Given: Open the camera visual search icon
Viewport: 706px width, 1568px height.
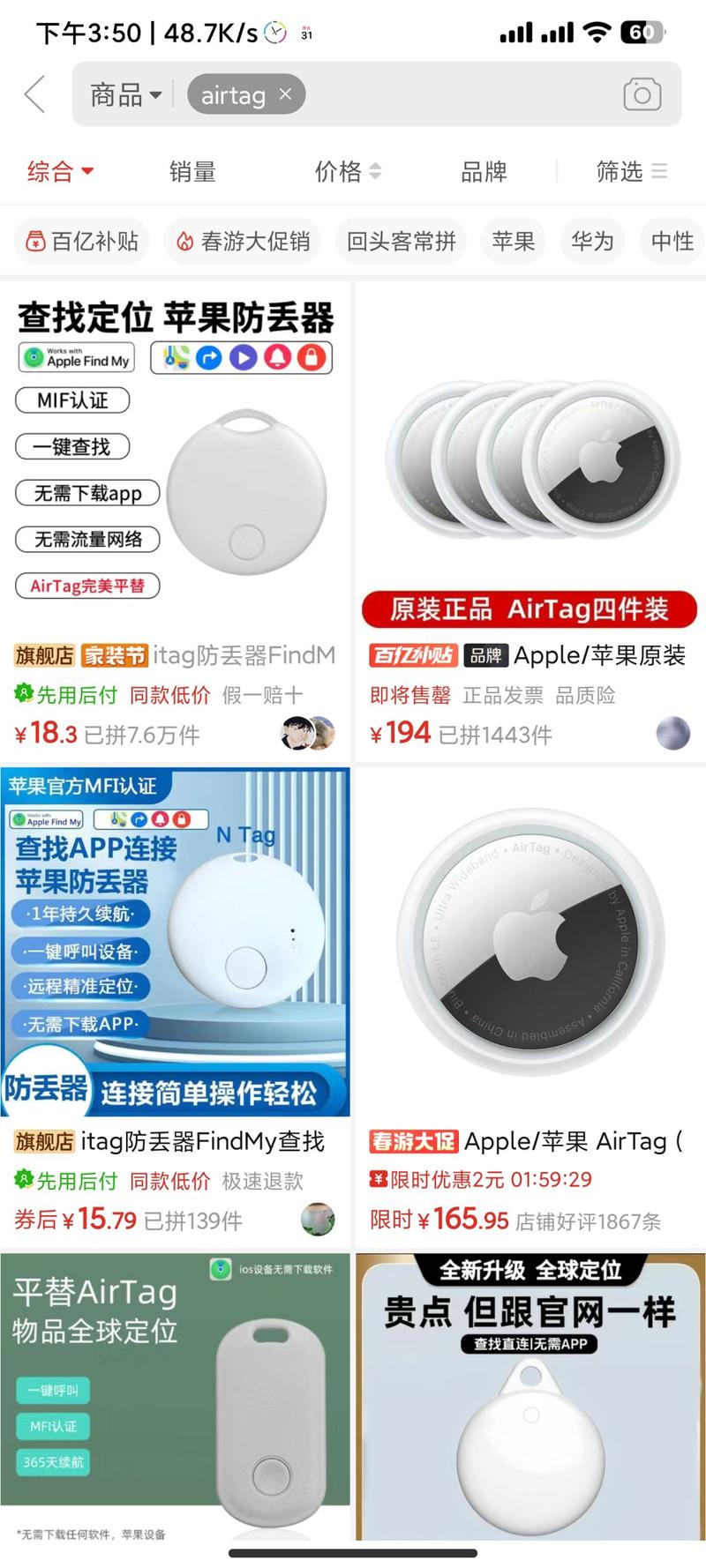Looking at the screenshot, I should (x=642, y=94).
